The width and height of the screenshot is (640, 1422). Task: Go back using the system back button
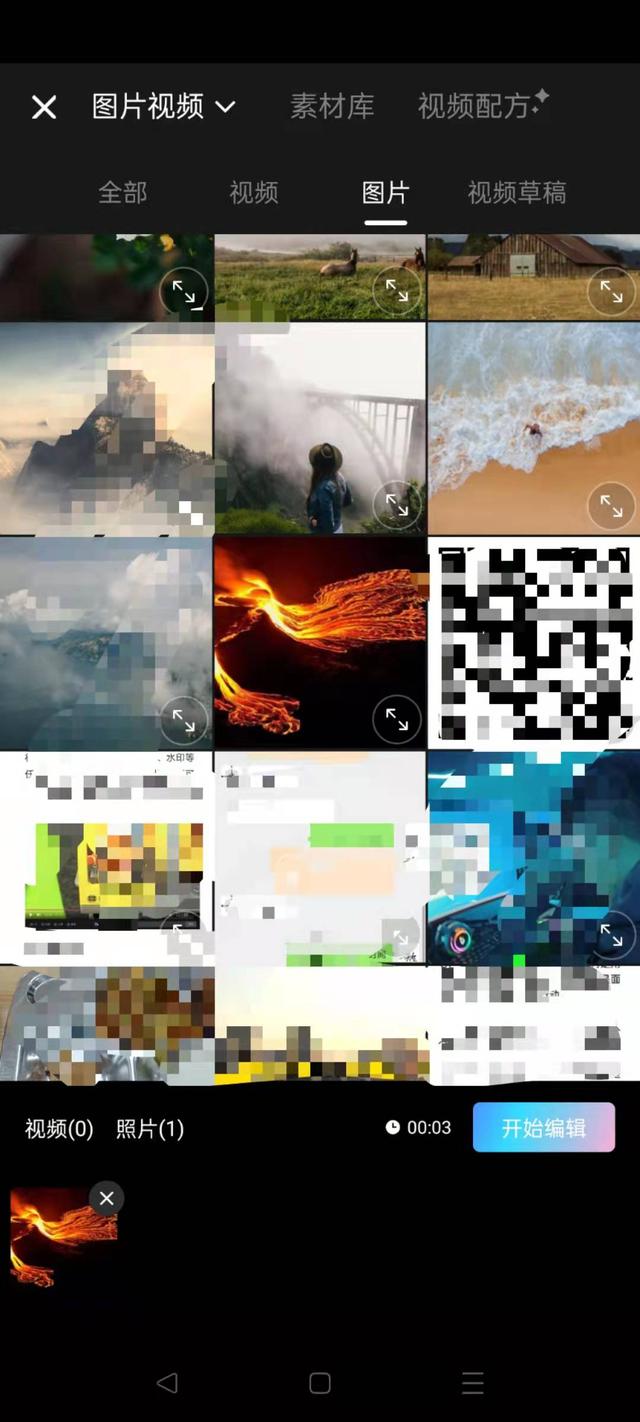[167, 1382]
